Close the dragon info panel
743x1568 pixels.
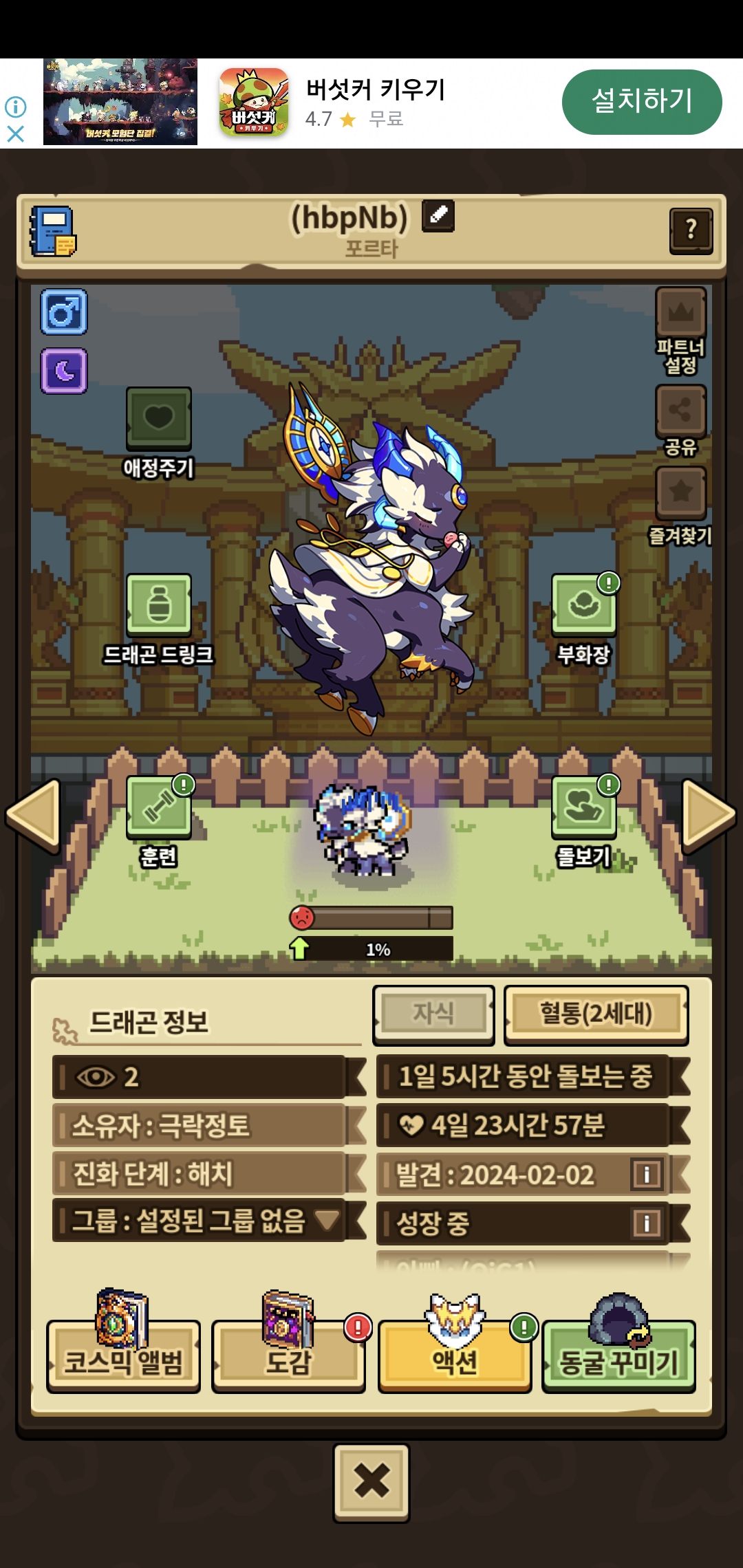coord(371,1481)
